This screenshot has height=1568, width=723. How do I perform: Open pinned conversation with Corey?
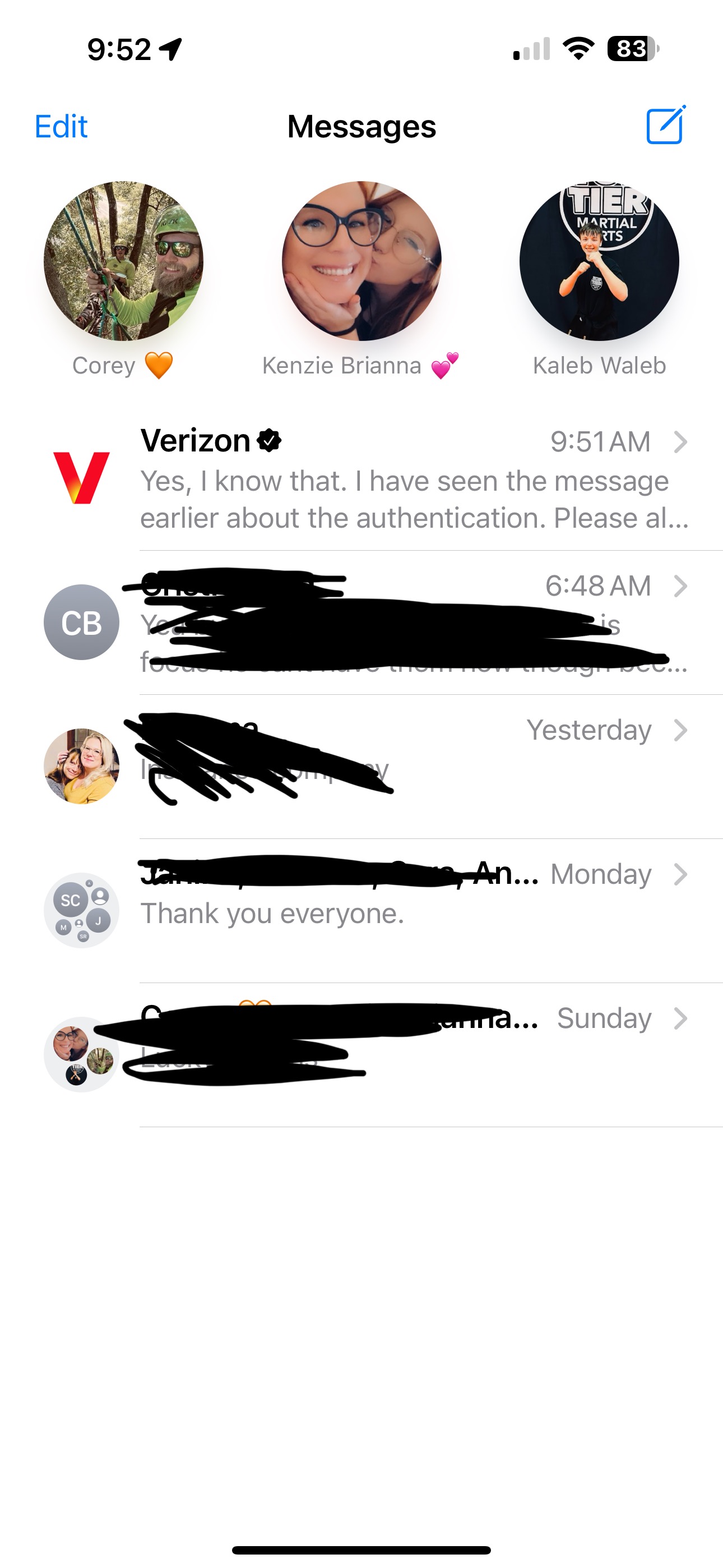click(123, 261)
